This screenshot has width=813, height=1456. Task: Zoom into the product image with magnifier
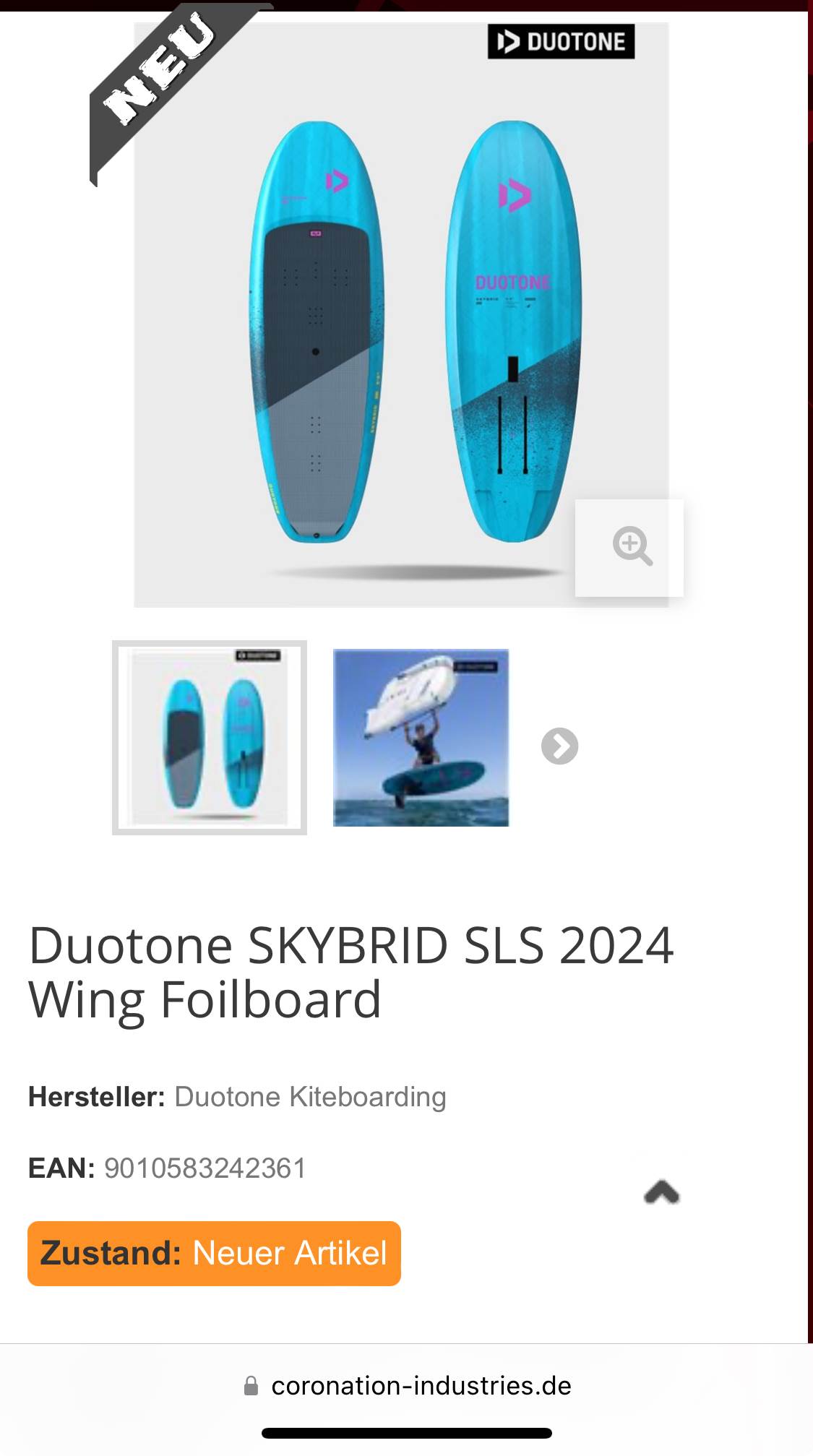pyautogui.click(x=629, y=547)
